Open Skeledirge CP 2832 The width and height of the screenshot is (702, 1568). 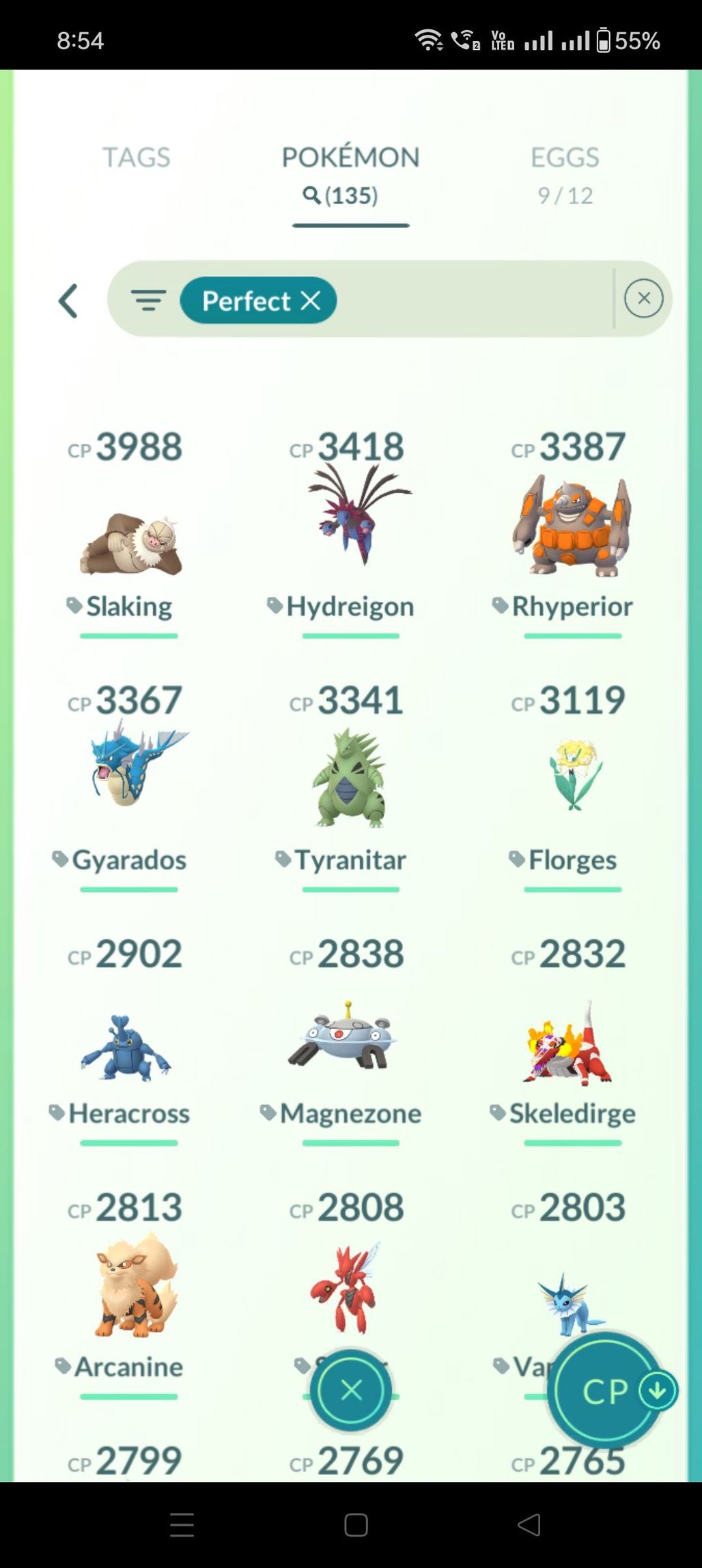(572, 1039)
